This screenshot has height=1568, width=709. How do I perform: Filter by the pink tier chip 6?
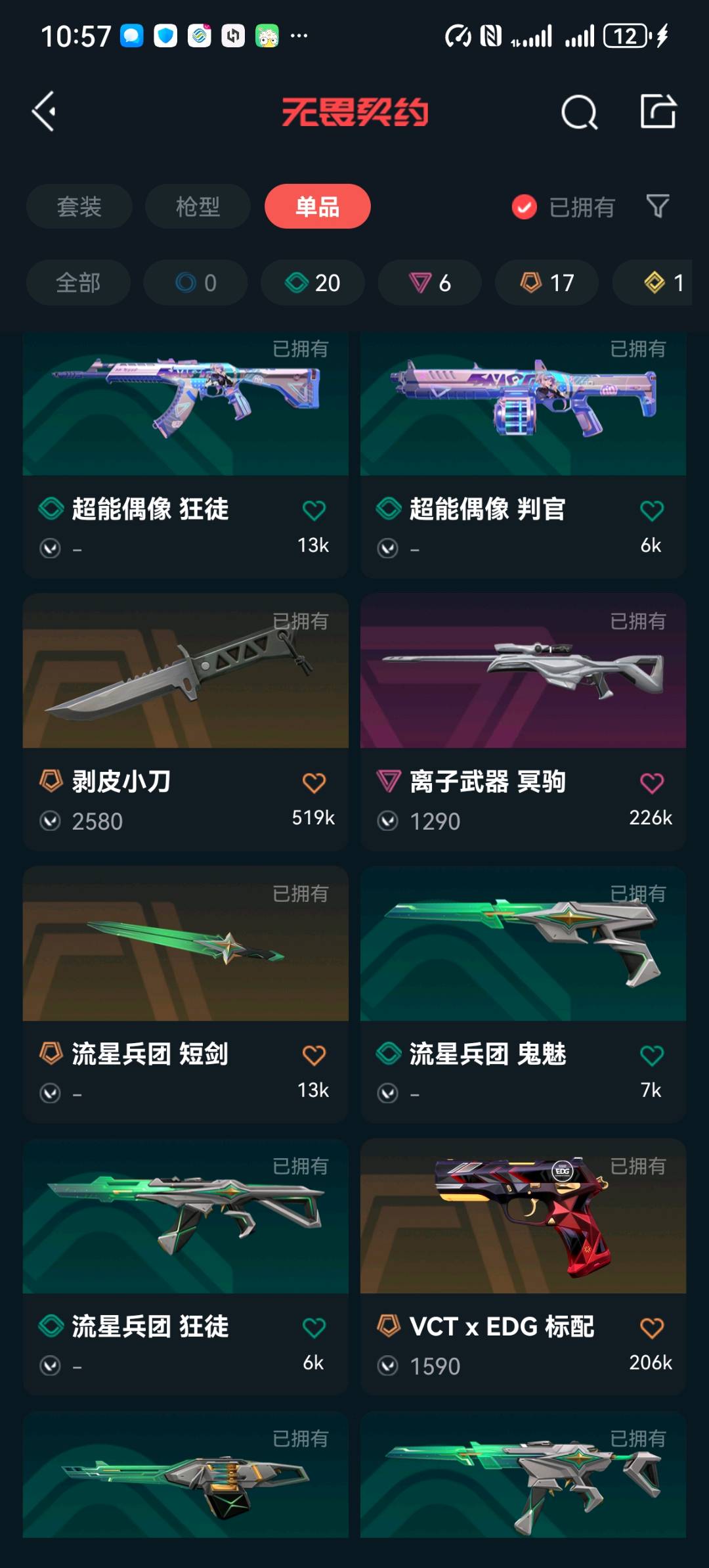[430, 283]
